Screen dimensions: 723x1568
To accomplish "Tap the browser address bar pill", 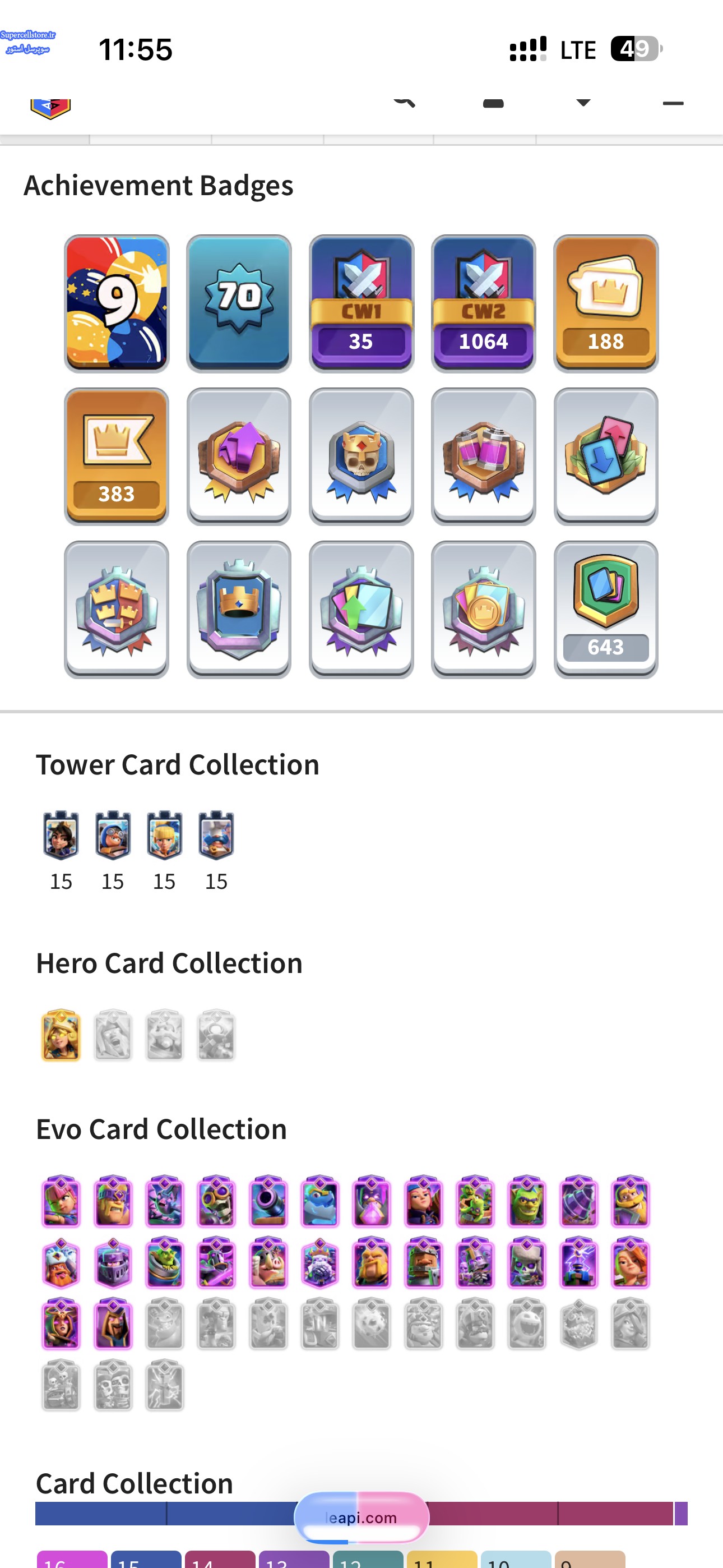I will click(x=361, y=1518).
